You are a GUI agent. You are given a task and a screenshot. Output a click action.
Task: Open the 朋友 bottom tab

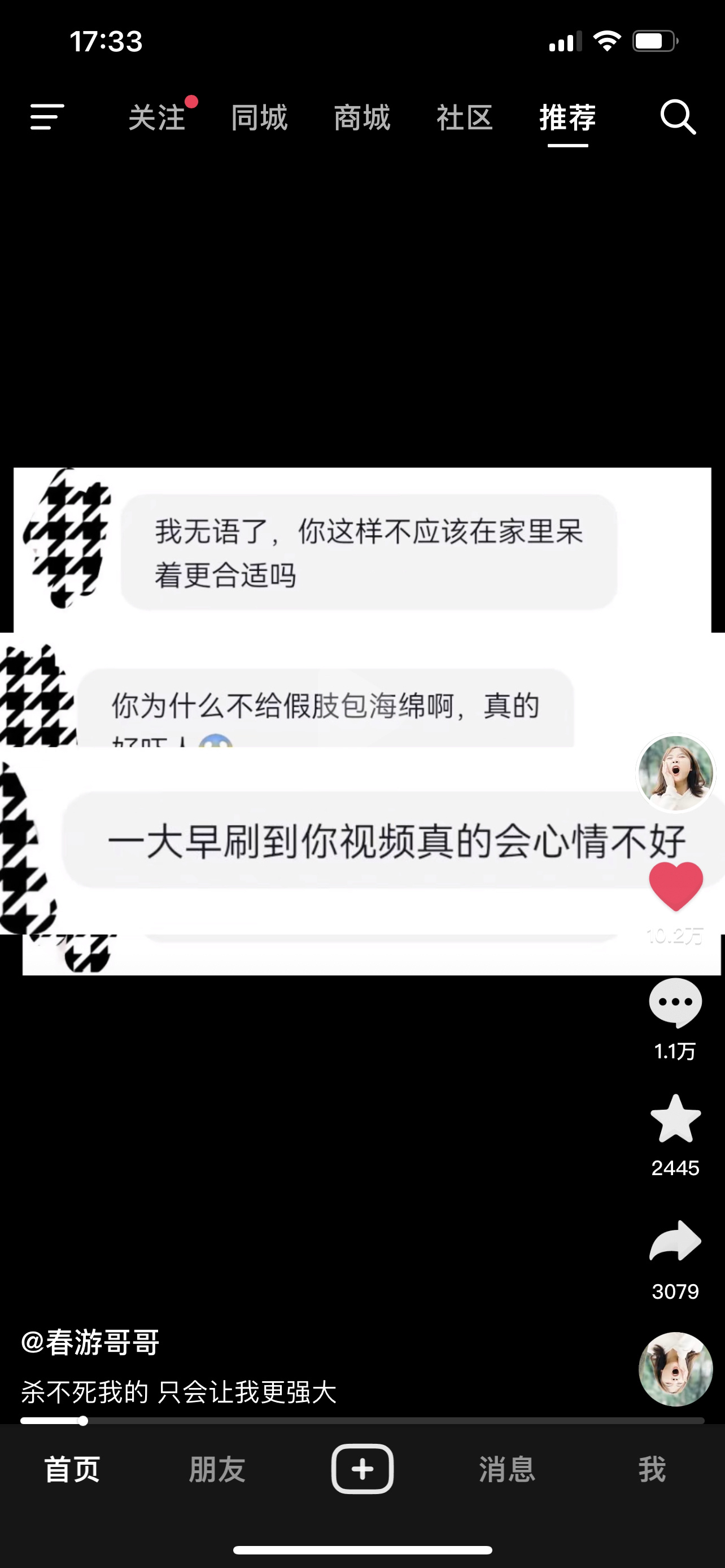[217, 1469]
